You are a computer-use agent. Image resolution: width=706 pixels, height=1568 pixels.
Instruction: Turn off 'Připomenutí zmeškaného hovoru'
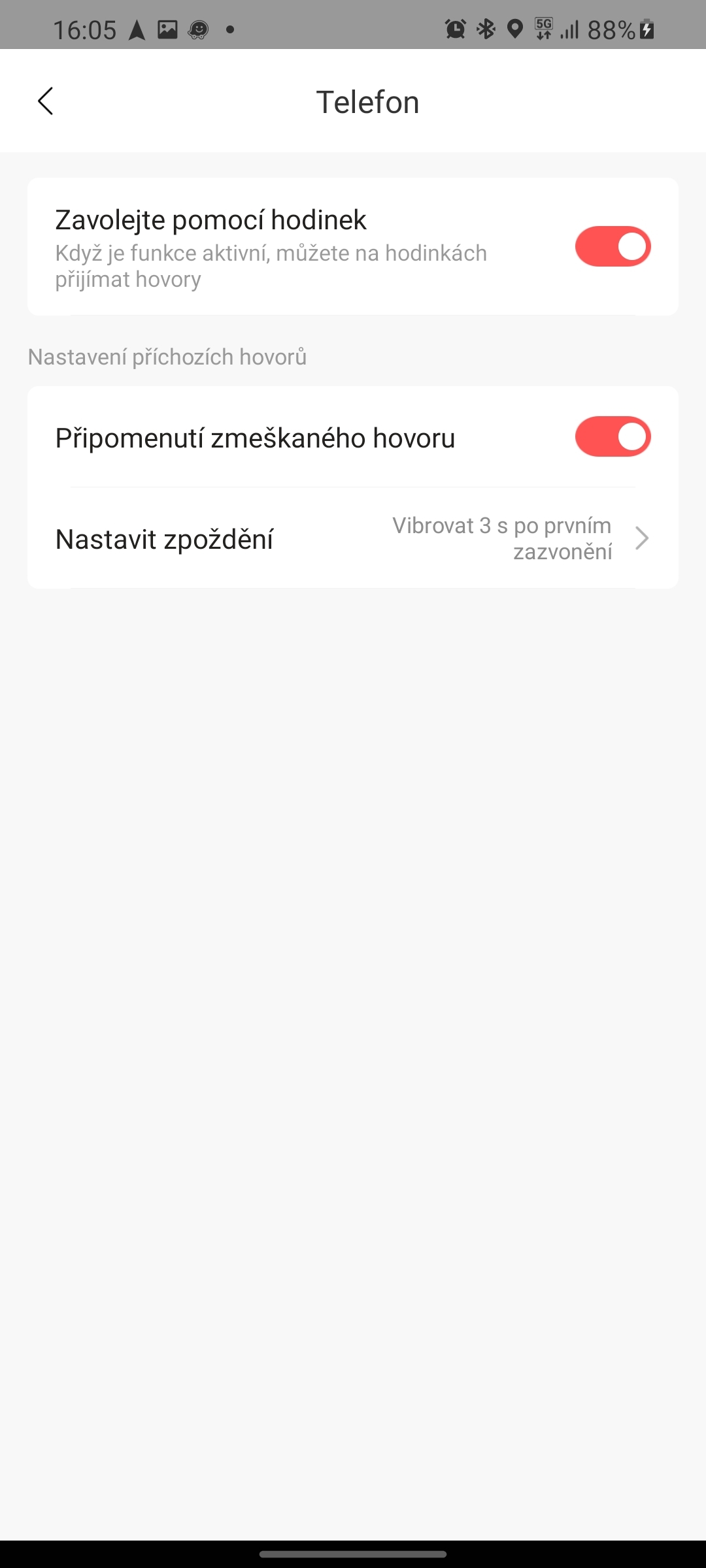(612, 436)
